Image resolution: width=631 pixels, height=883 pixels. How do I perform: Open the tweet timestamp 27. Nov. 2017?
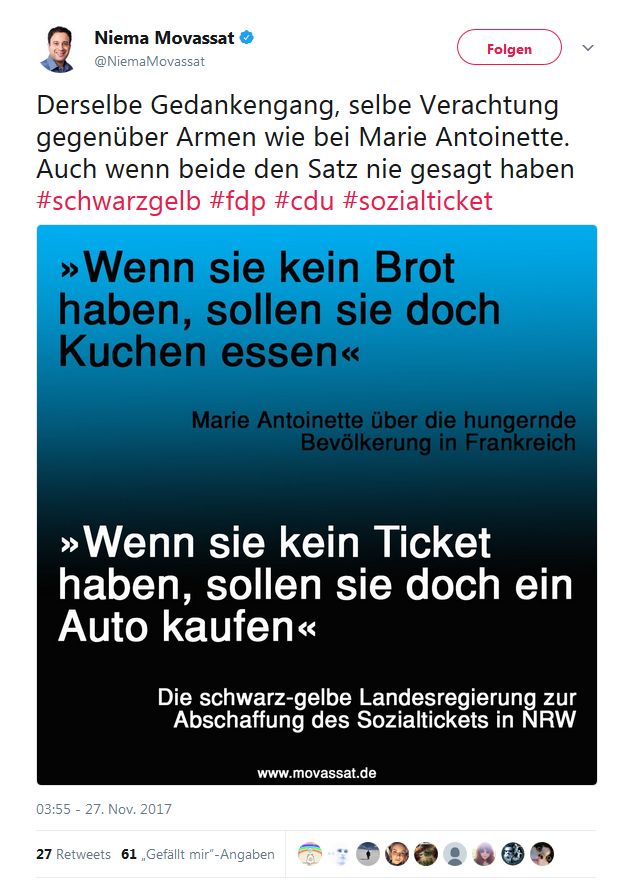point(104,809)
